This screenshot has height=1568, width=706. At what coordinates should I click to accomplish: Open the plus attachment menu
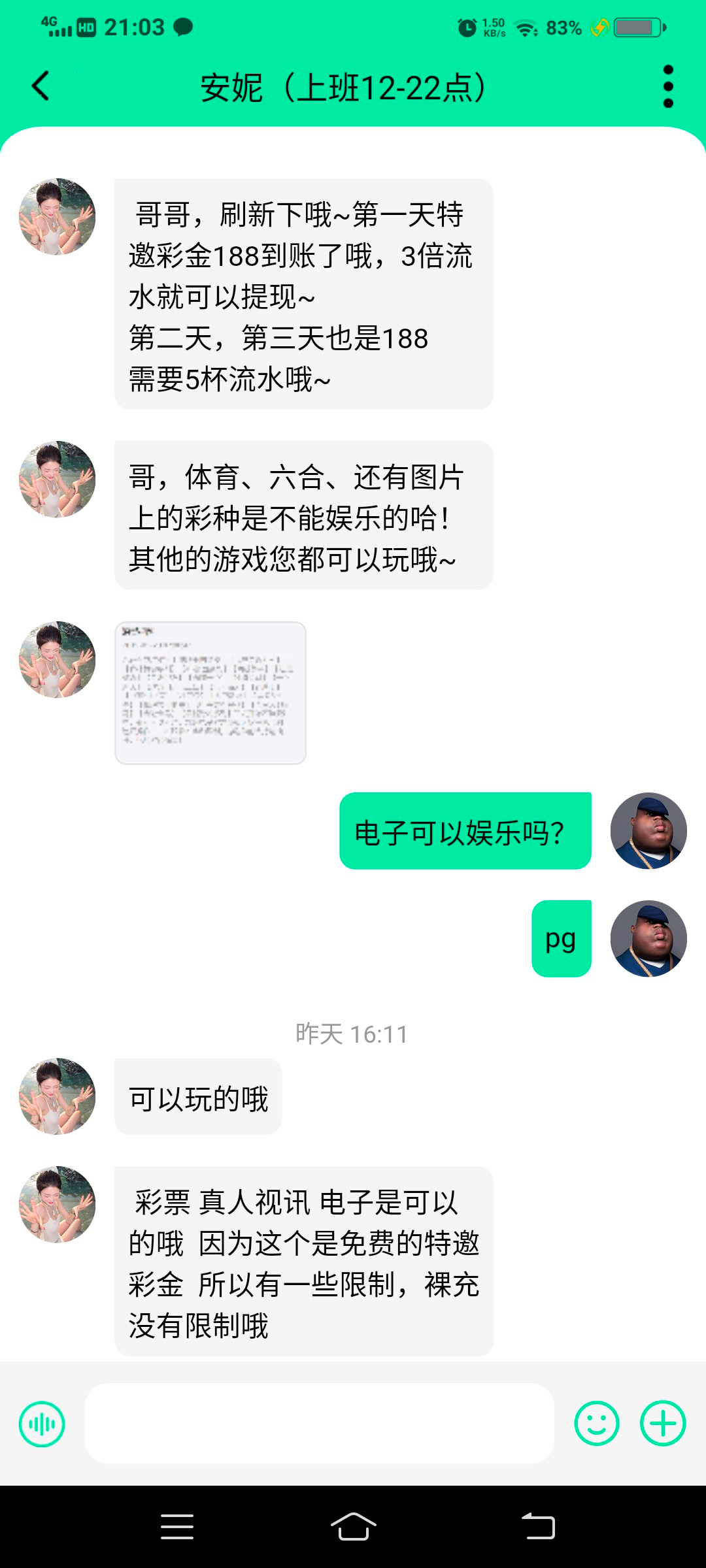click(x=663, y=1423)
